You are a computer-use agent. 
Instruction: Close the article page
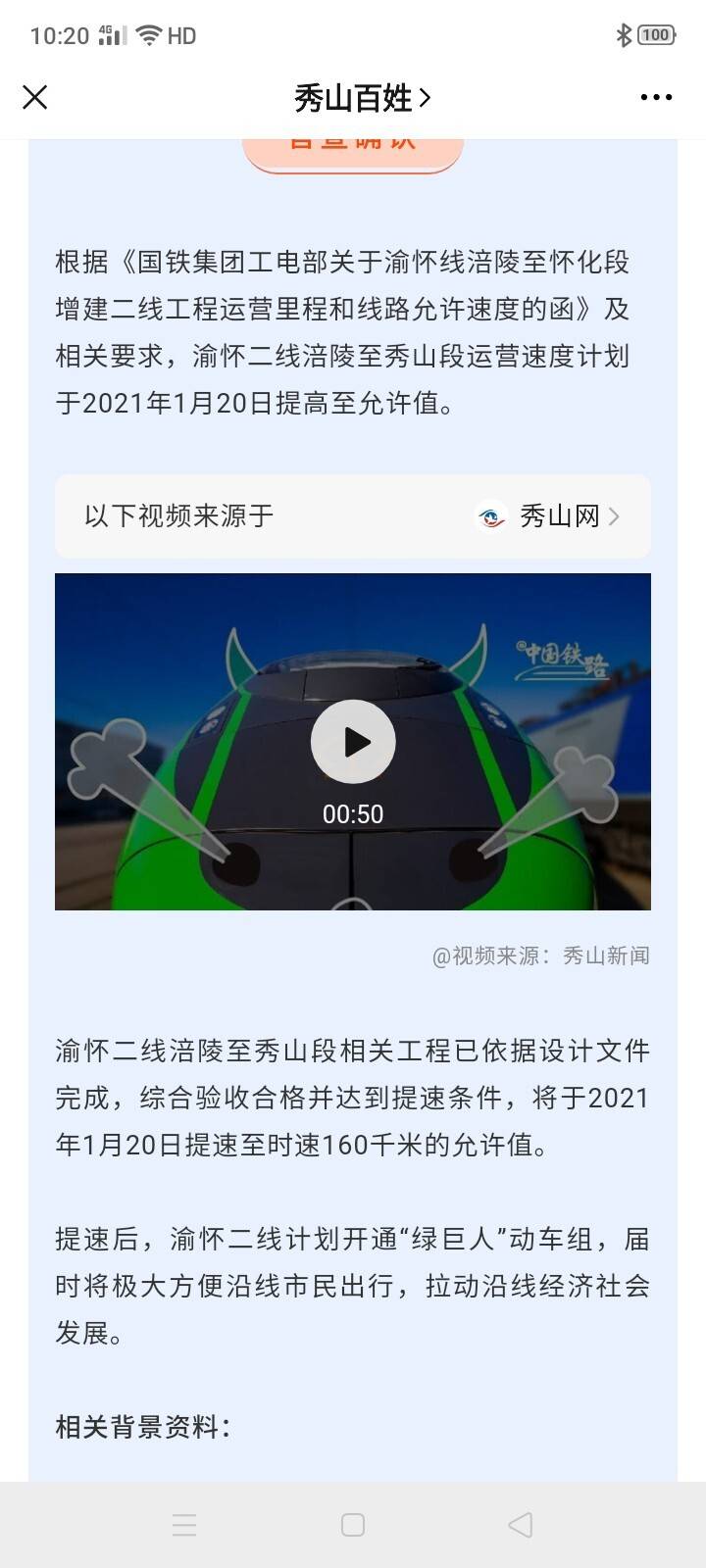(x=35, y=97)
